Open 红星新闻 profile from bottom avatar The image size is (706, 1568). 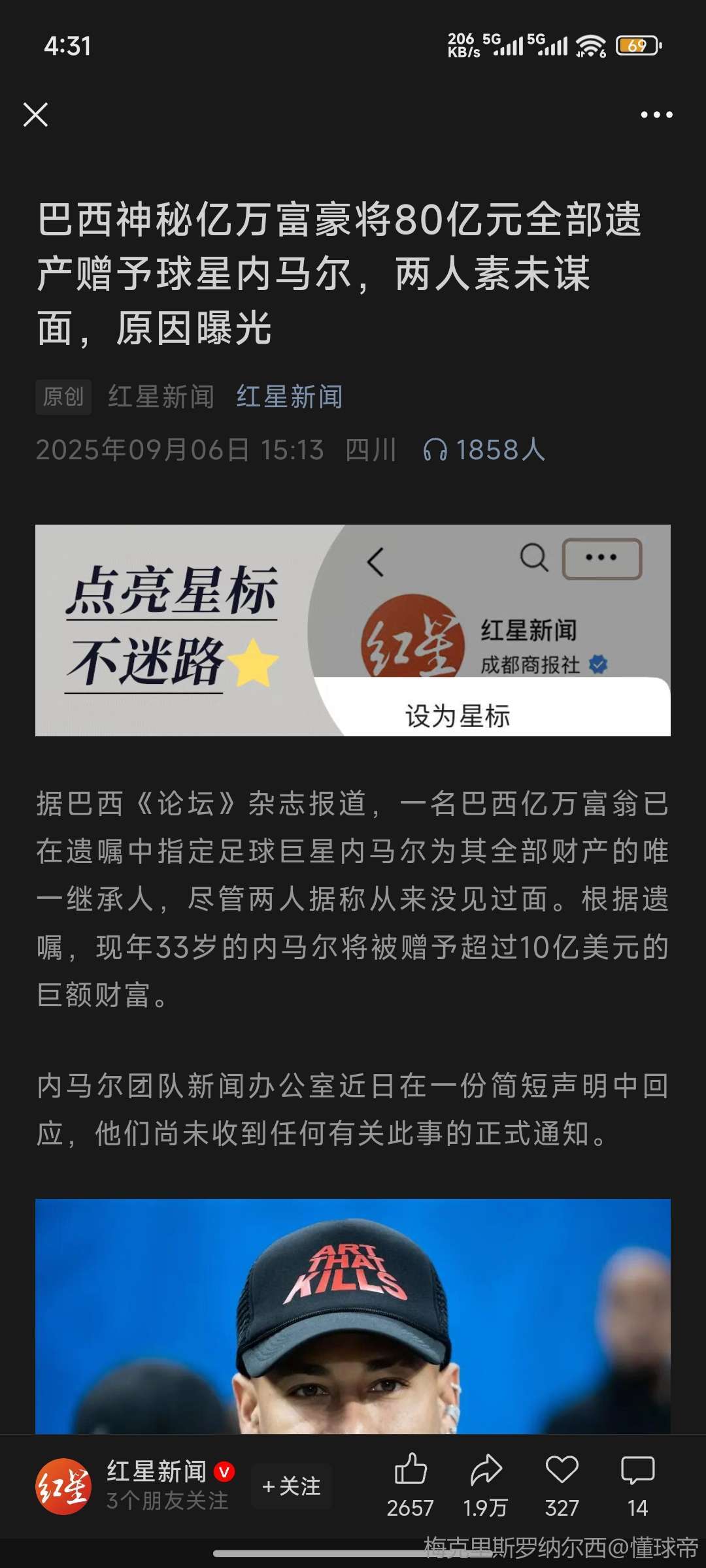pos(63,1486)
